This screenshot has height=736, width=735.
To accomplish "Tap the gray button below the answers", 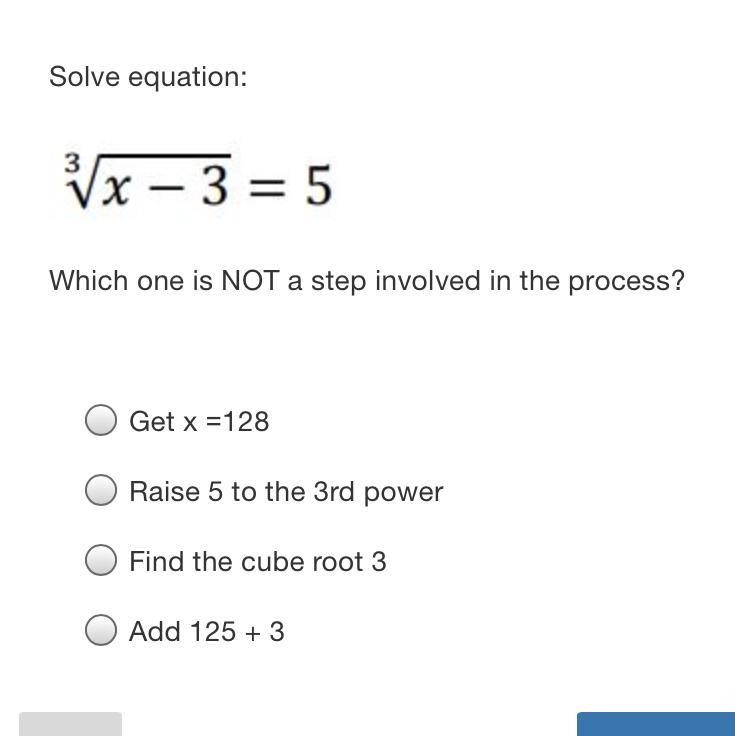I will tap(70, 725).
